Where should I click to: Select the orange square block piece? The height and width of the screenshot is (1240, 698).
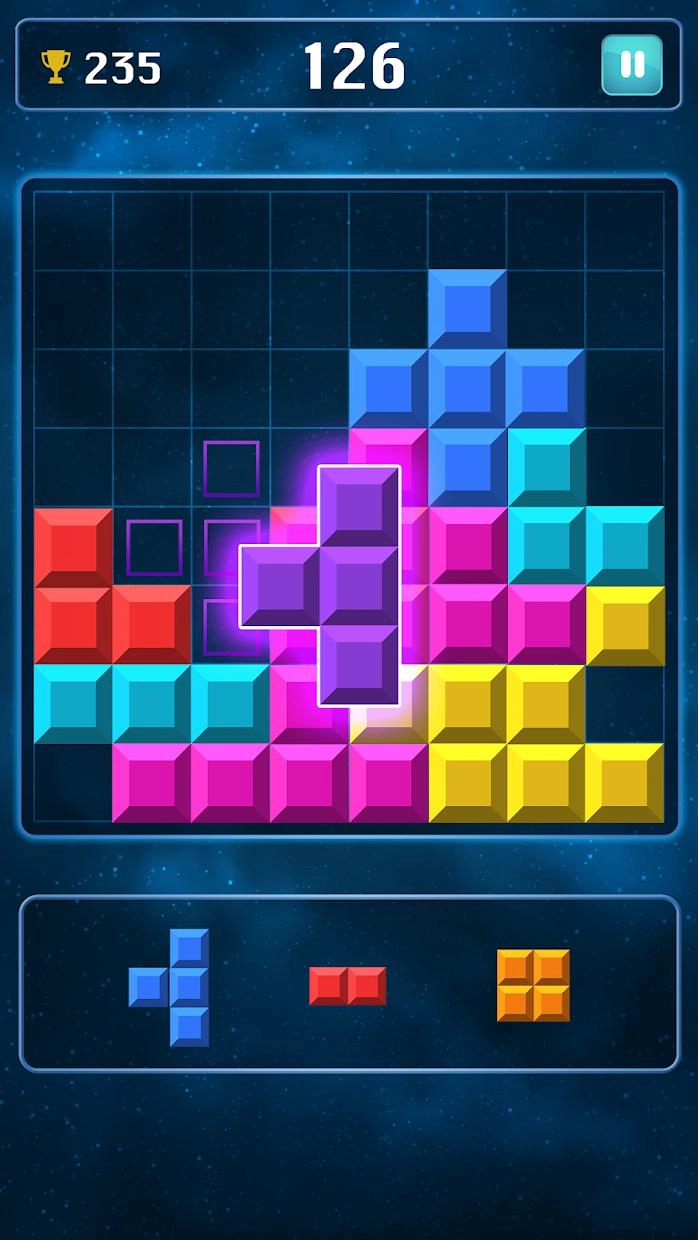coord(533,985)
